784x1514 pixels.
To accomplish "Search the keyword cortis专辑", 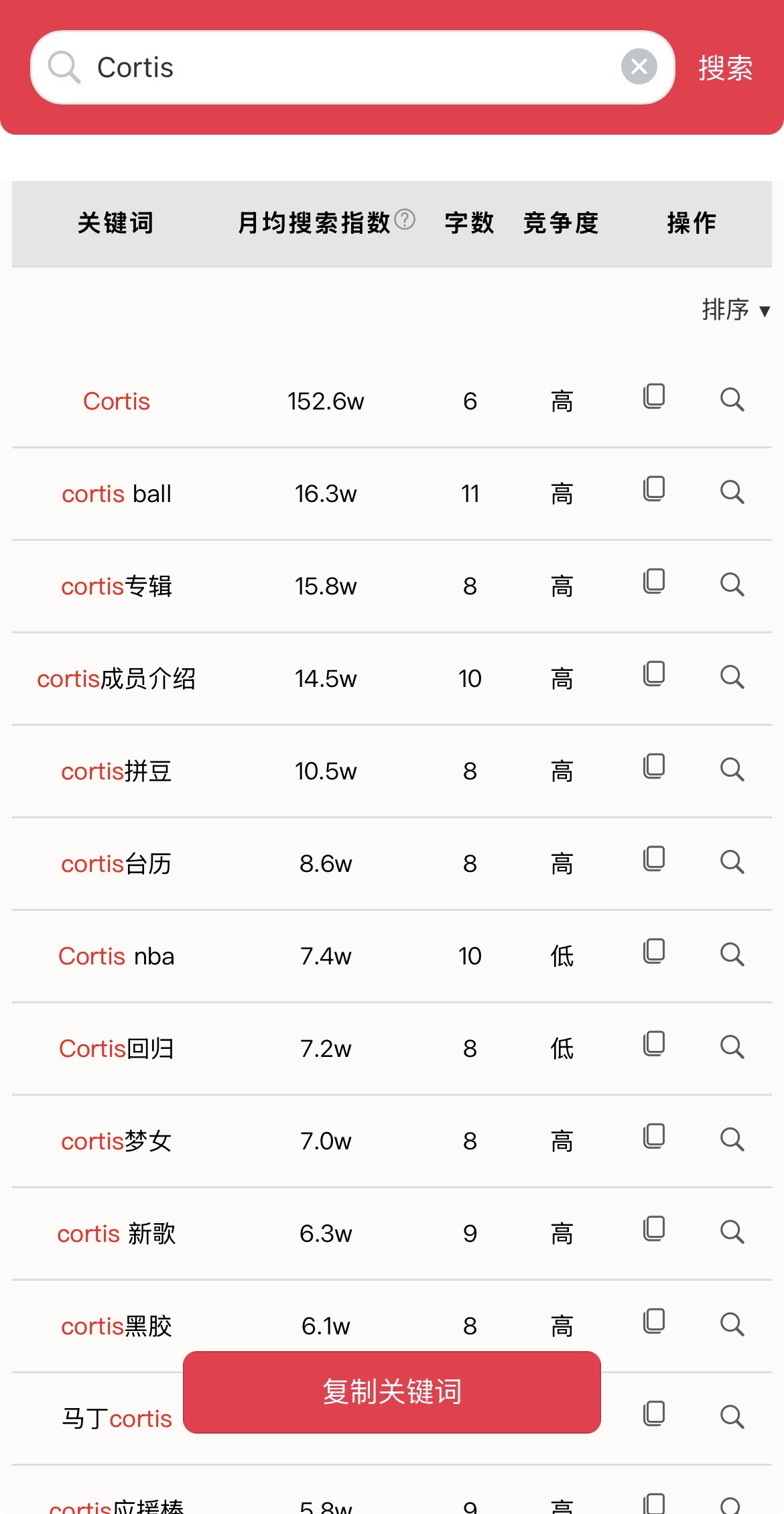I will [x=732, y=585].
